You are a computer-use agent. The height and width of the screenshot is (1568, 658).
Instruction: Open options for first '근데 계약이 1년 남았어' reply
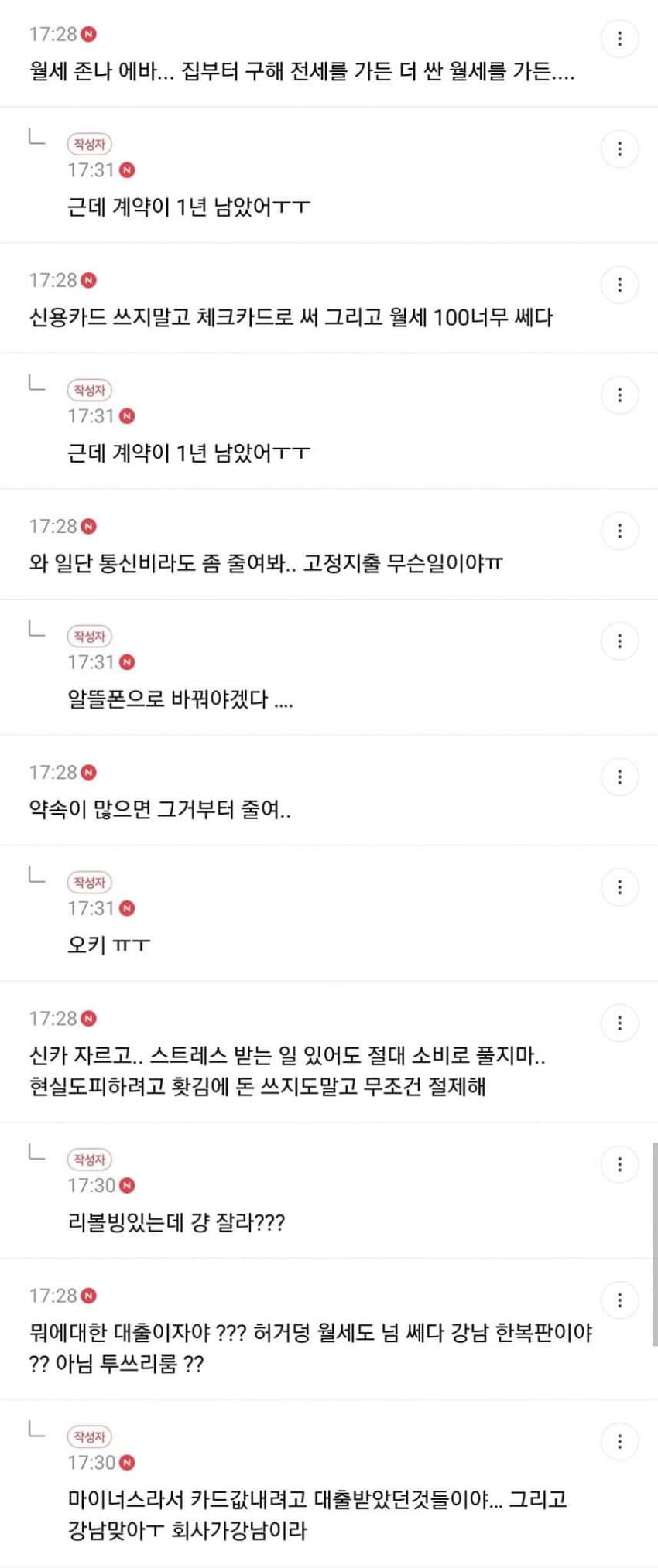(x=619, y=149)
